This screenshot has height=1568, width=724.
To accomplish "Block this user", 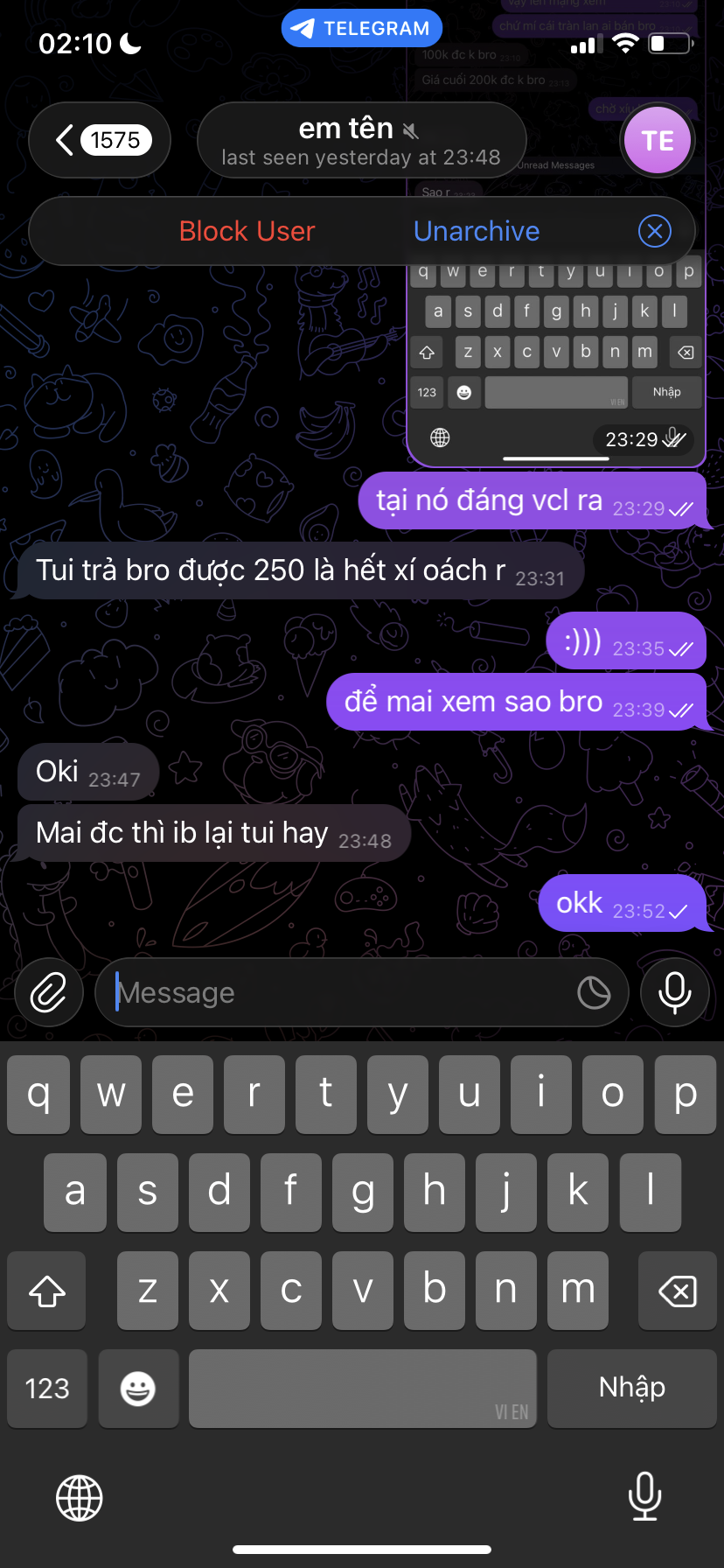I will [x=247, y=231].
